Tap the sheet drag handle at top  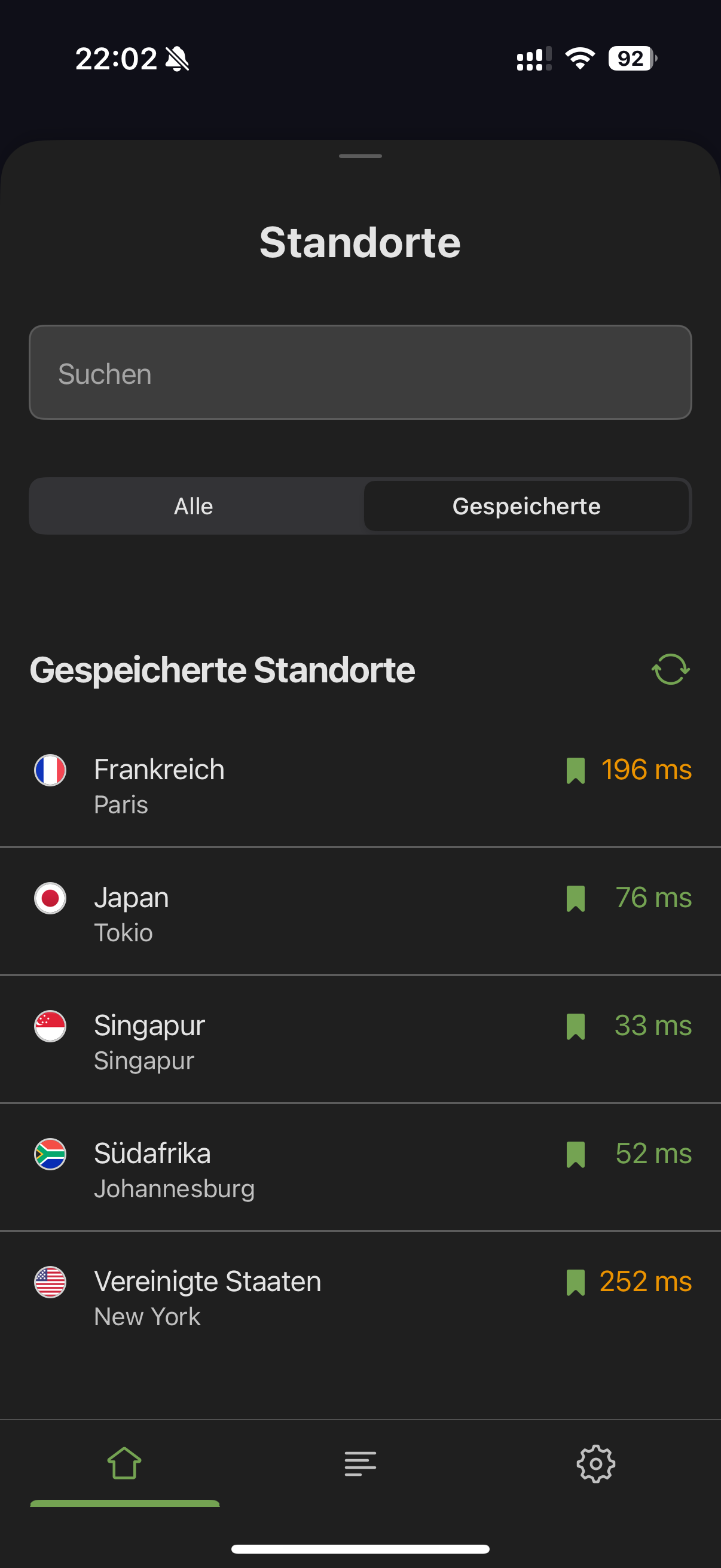(359, 156)
